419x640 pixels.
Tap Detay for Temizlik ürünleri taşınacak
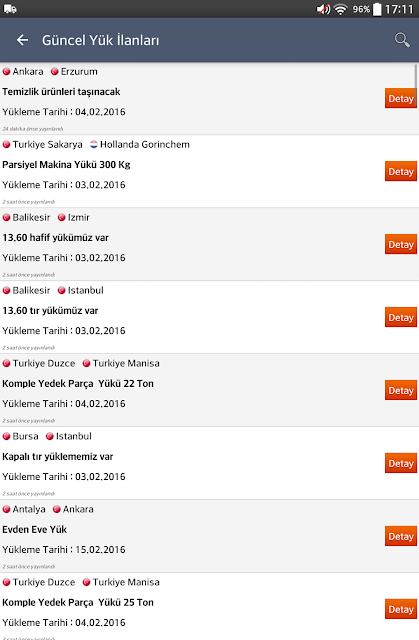click(x=401, y=98)
